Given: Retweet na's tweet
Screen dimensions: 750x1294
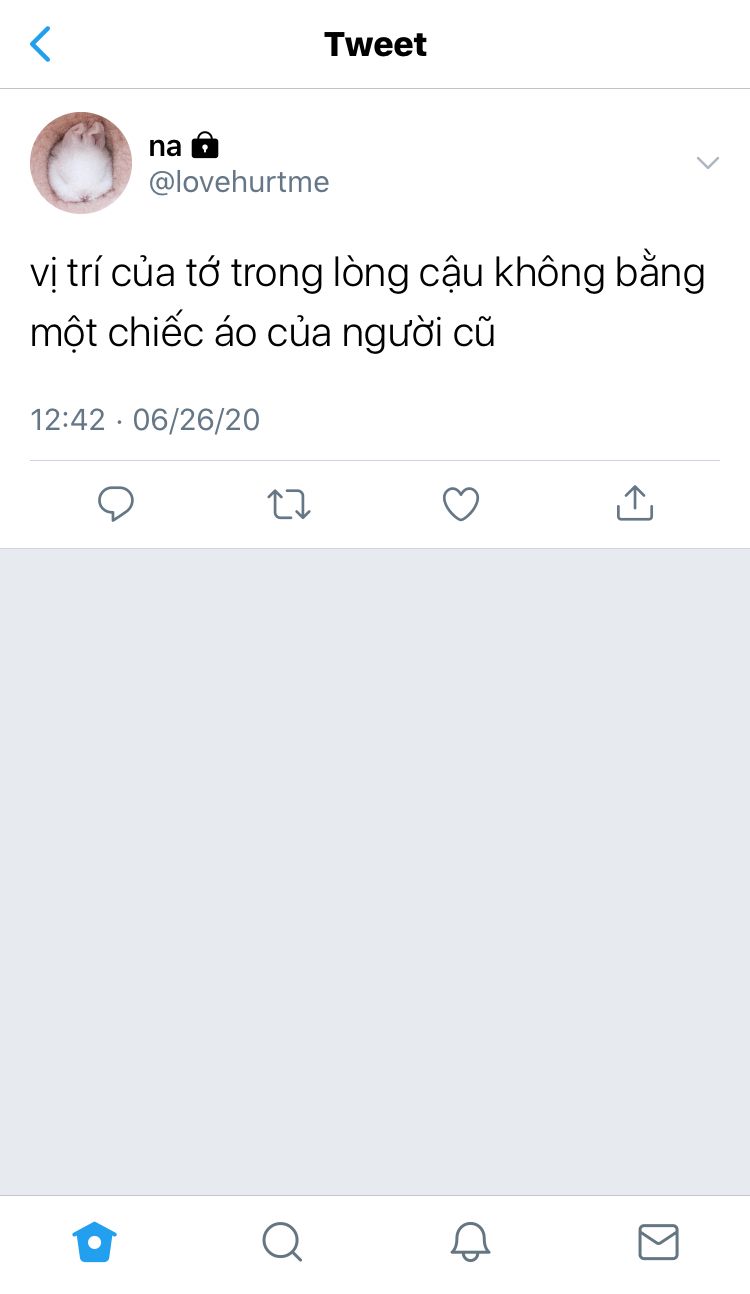Looking at the screenshot, I should click(290, 504).
